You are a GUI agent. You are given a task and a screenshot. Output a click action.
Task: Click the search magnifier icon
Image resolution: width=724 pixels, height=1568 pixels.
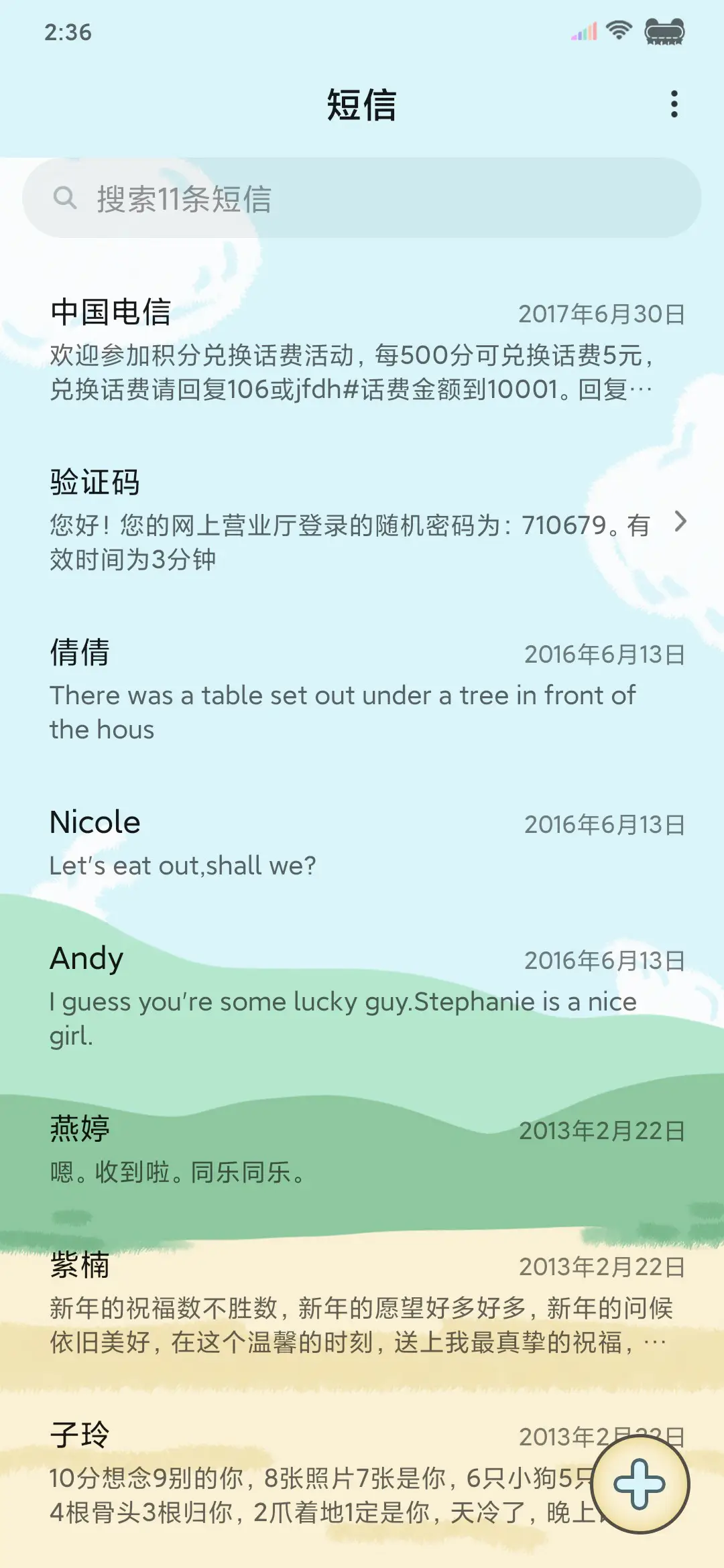click(65, 196)
